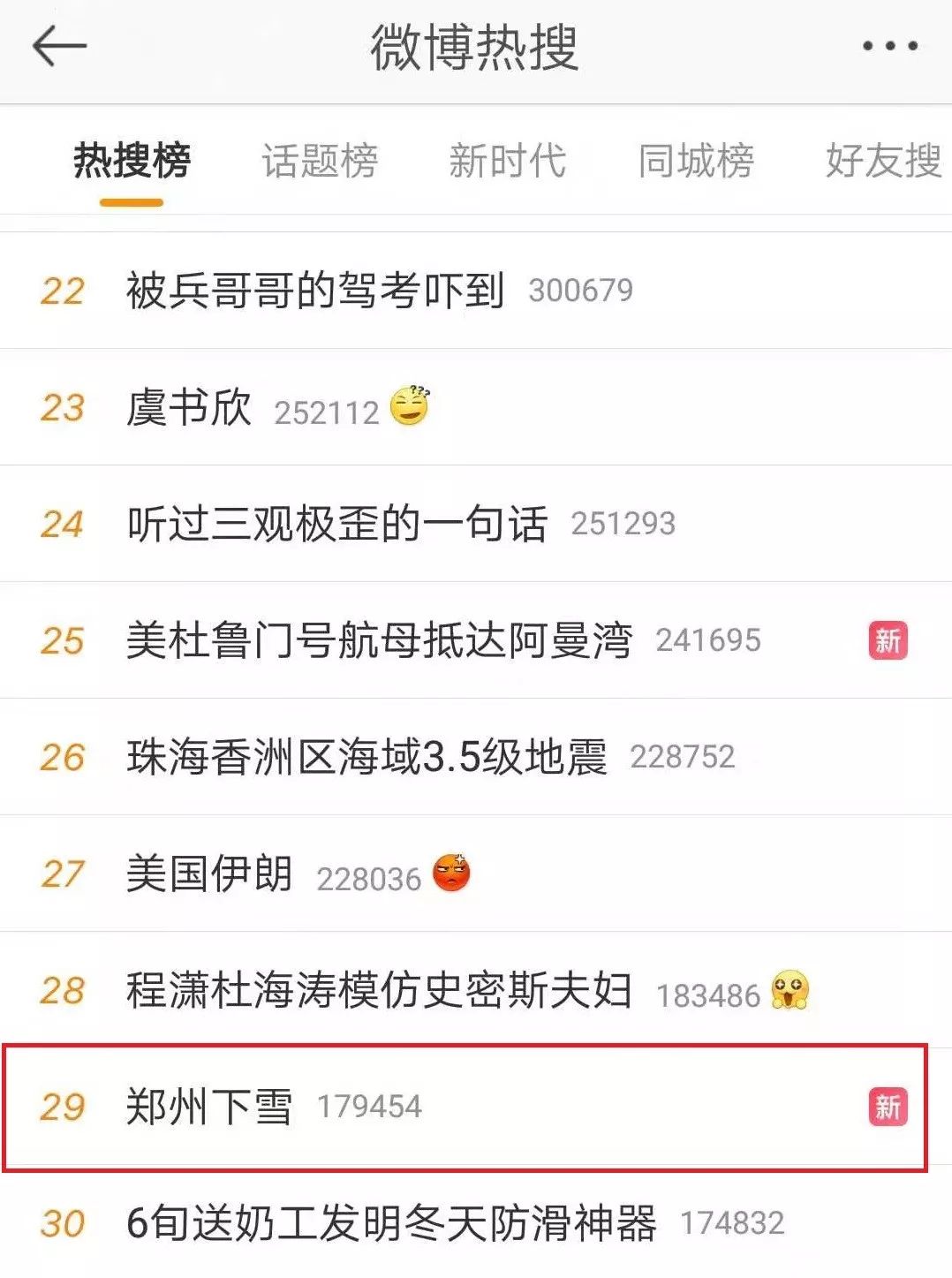Switch to the 话题榜 tab
The width and height of the screenshot is (952, 1278).
click(x=320, y=161)
